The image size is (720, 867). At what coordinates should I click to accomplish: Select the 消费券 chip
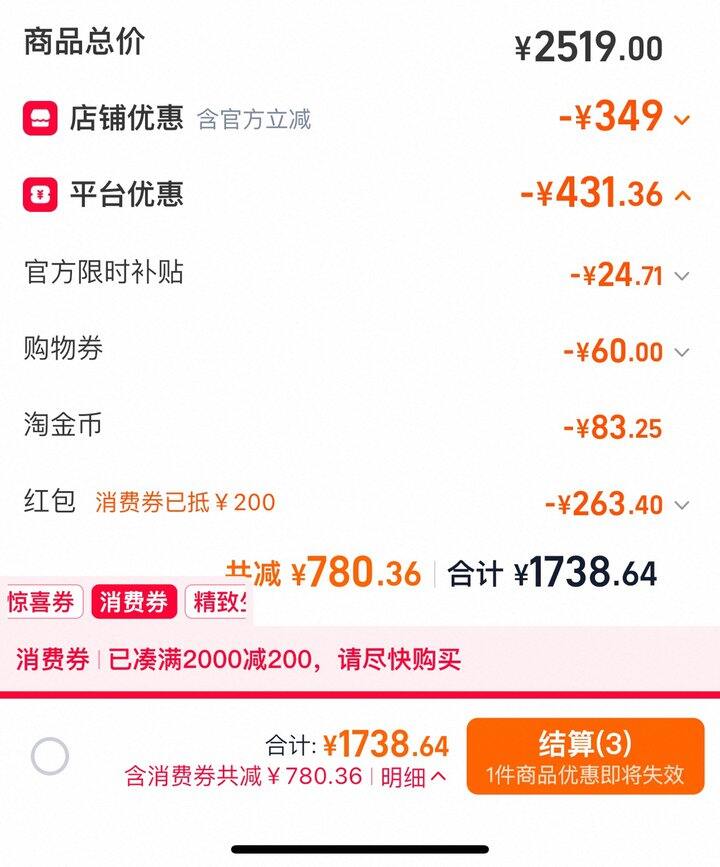tap(134, 602)
